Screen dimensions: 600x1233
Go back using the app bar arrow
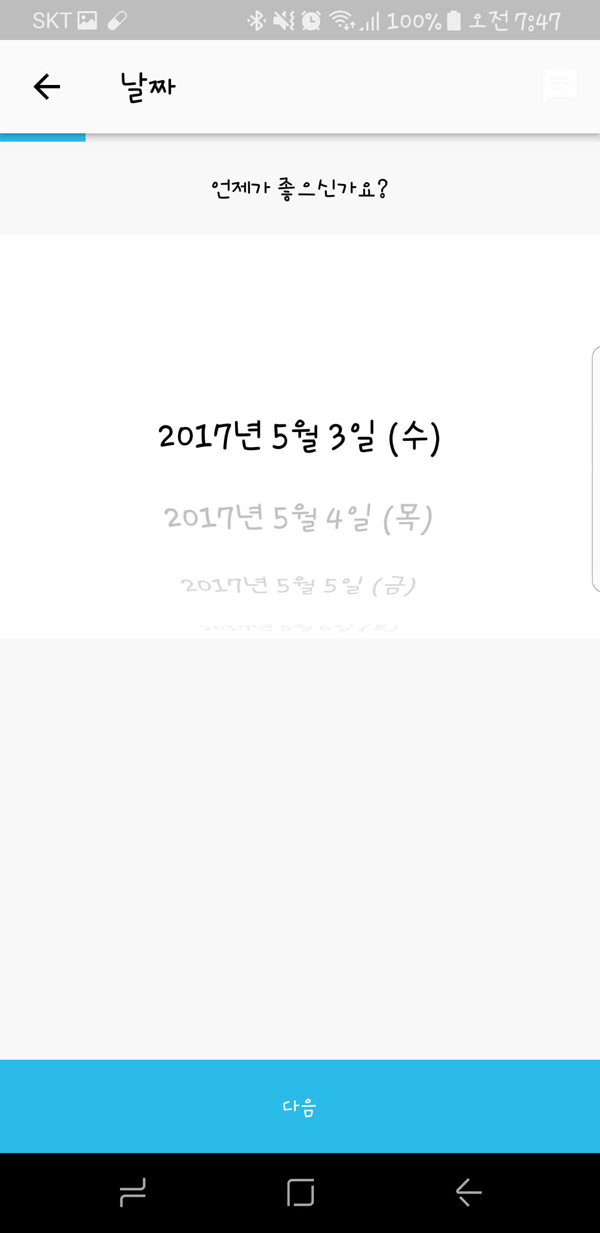coord(47,87)
